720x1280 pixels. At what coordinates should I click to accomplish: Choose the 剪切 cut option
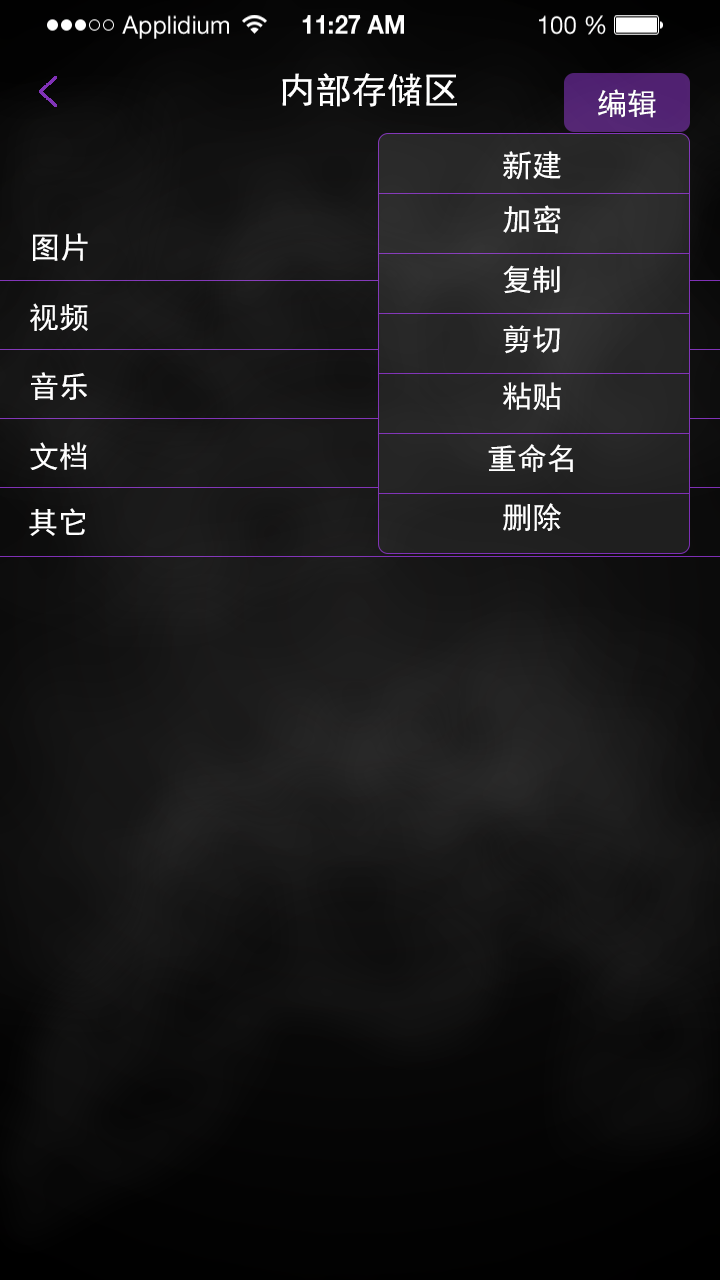pos(533,342)
